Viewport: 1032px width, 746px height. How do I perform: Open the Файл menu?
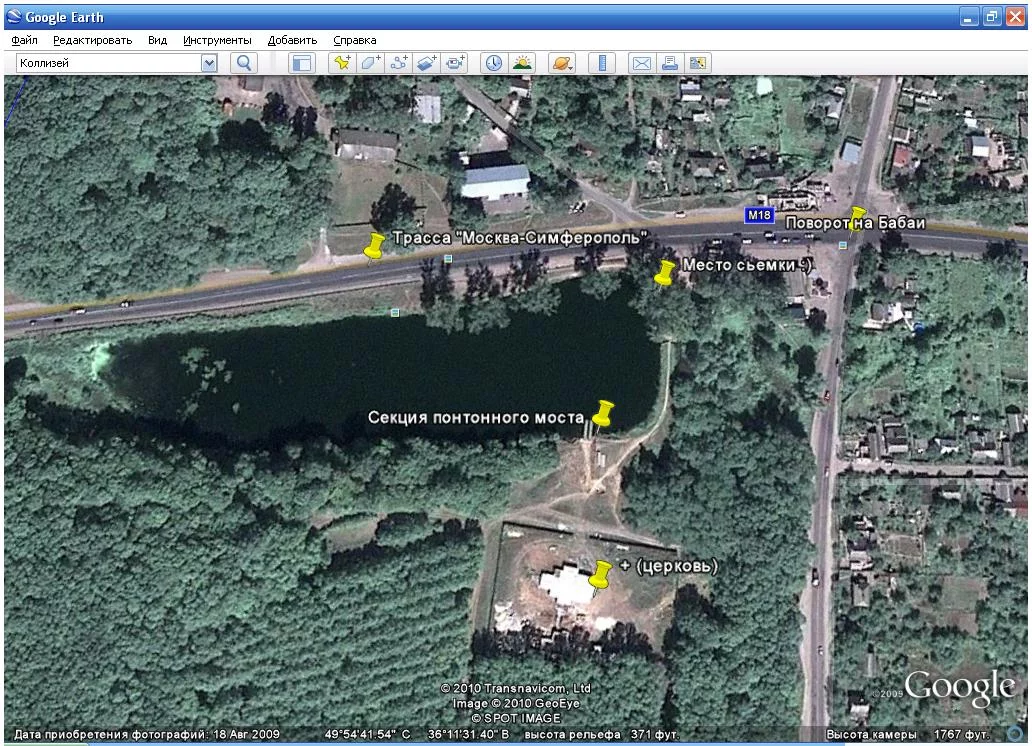24,40
